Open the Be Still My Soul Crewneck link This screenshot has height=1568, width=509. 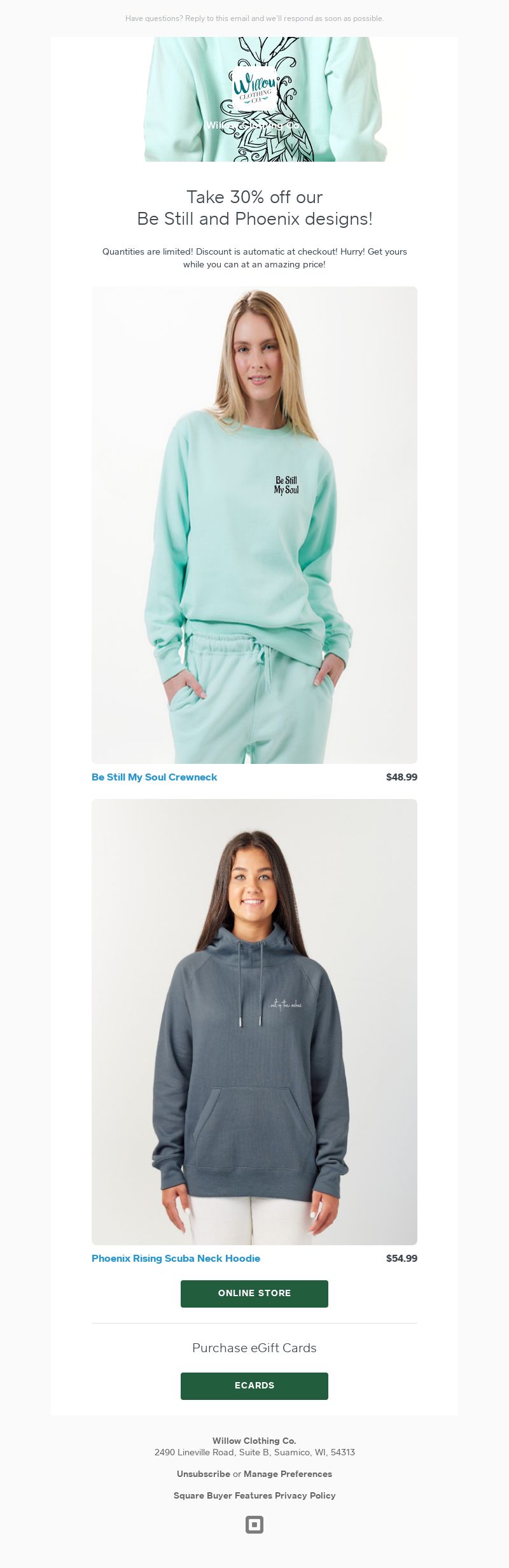tap(154, 777)
